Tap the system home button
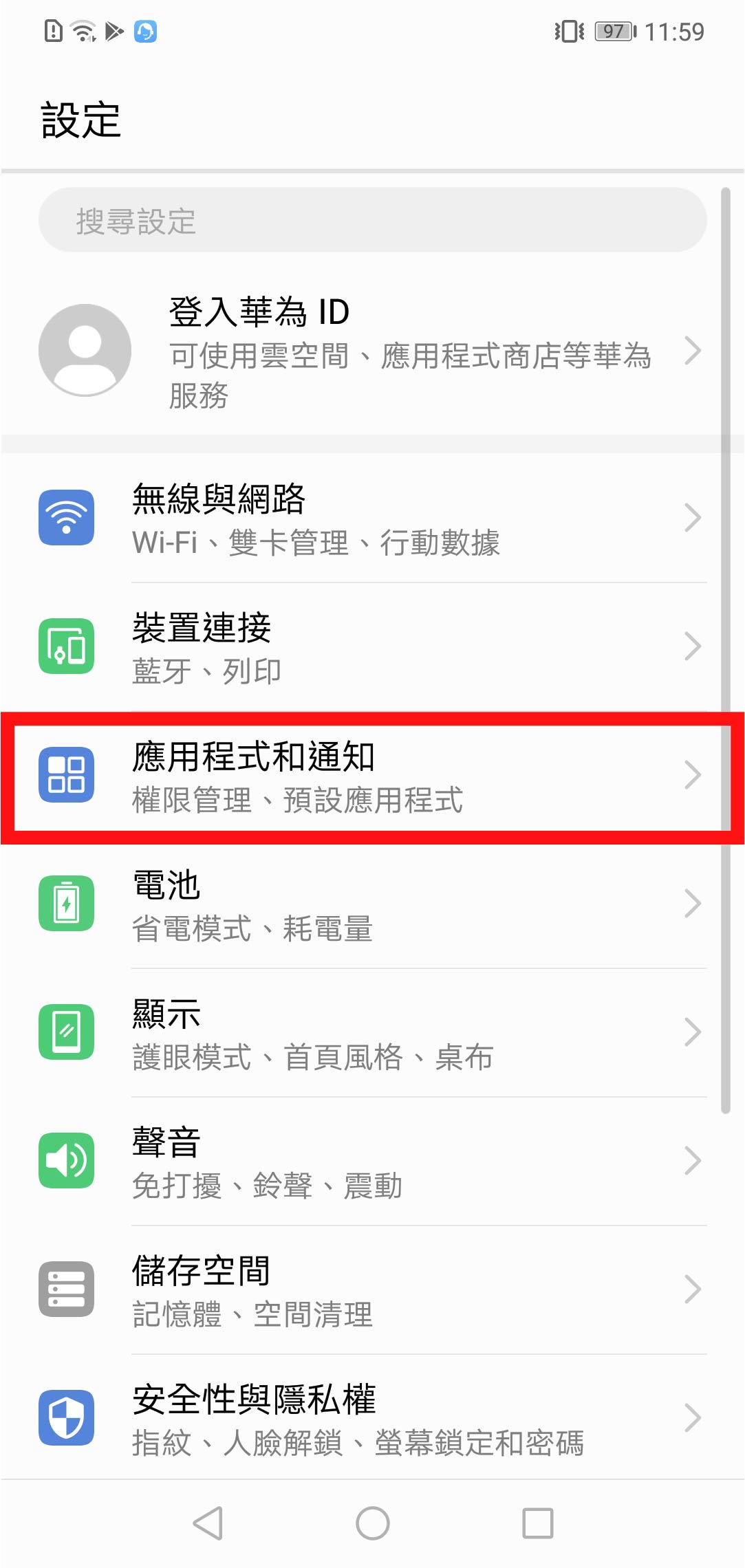This screenshot has height=1568, width=745. [x=372, y=1523]
